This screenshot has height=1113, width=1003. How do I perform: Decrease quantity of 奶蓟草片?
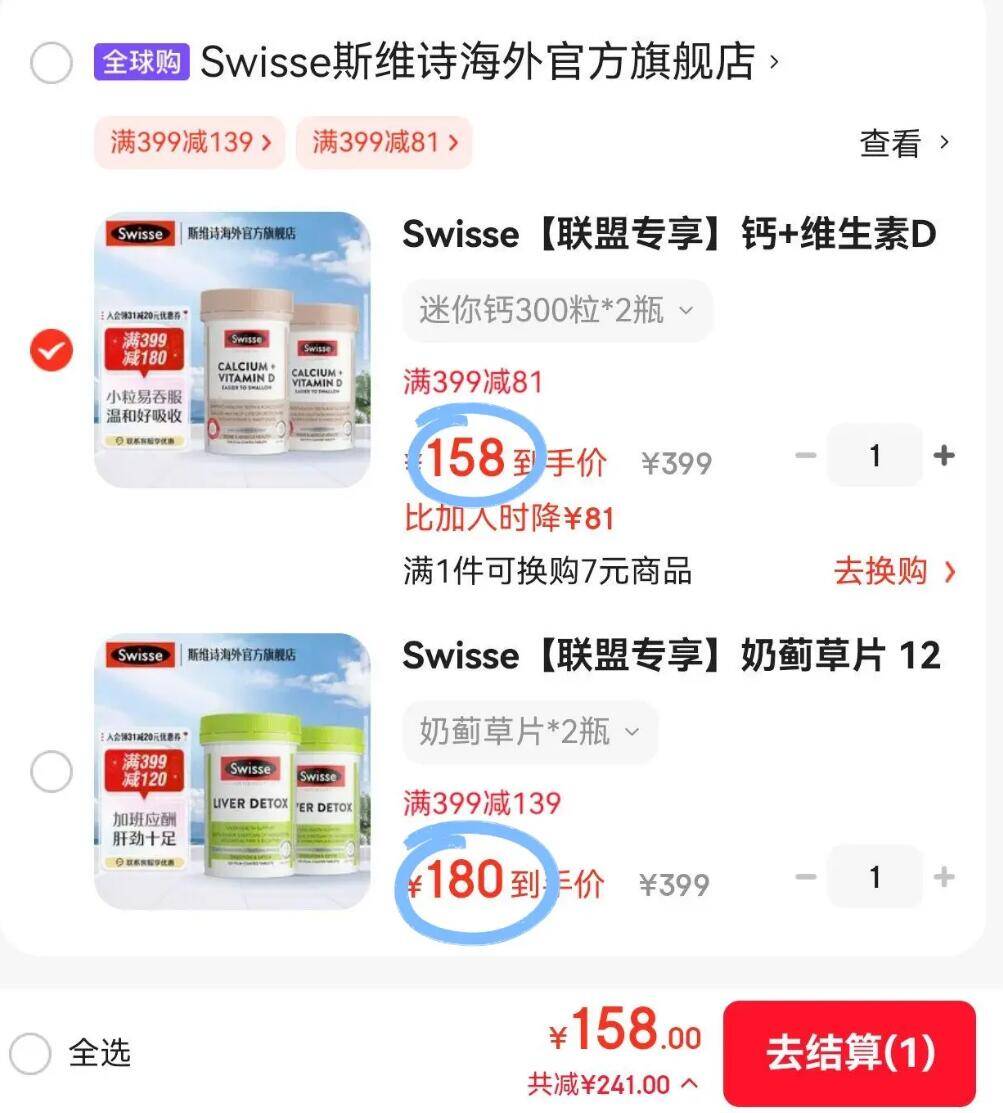coord(806,878)
